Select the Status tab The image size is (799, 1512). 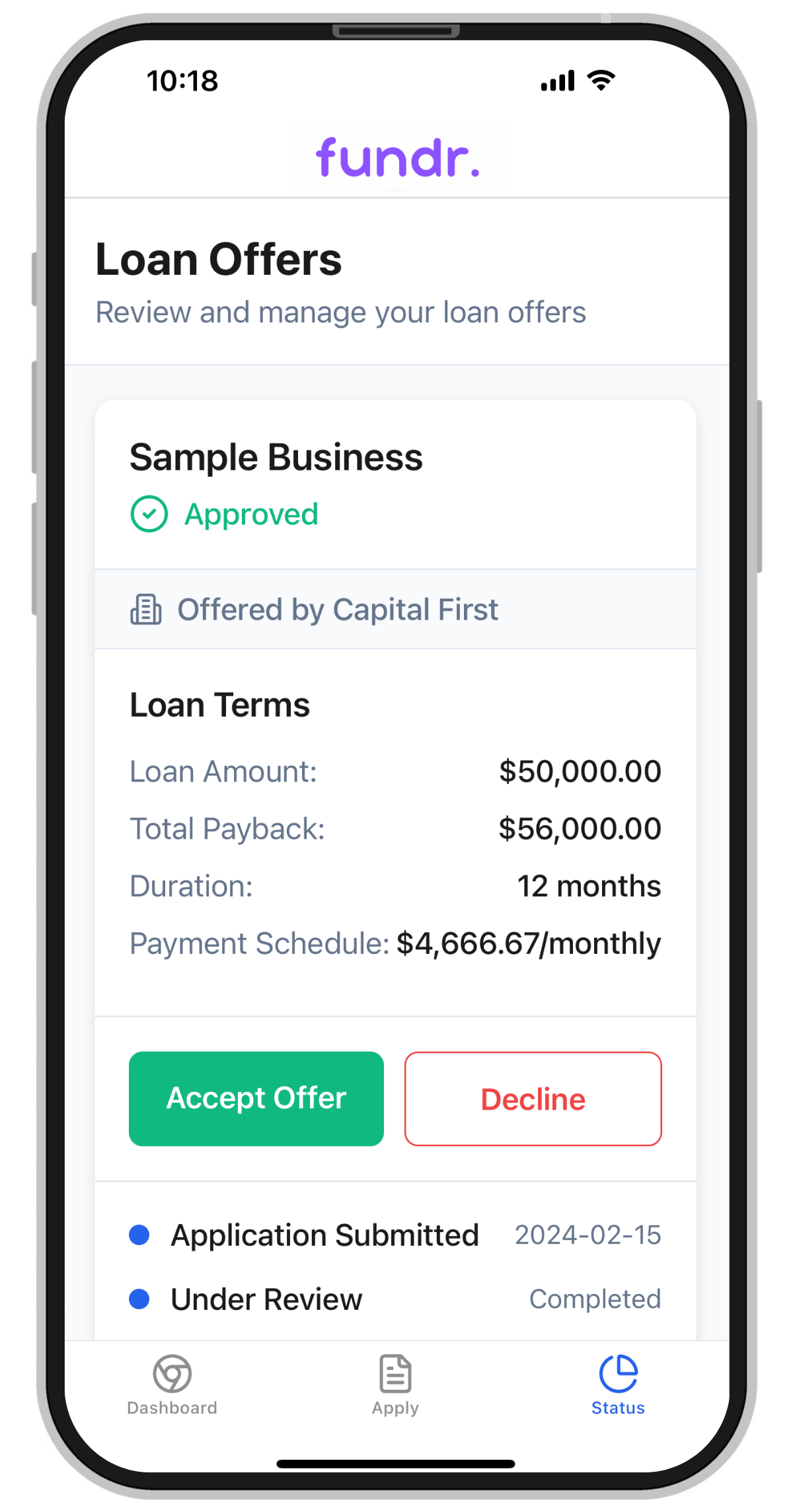(x=617, y=1385)
